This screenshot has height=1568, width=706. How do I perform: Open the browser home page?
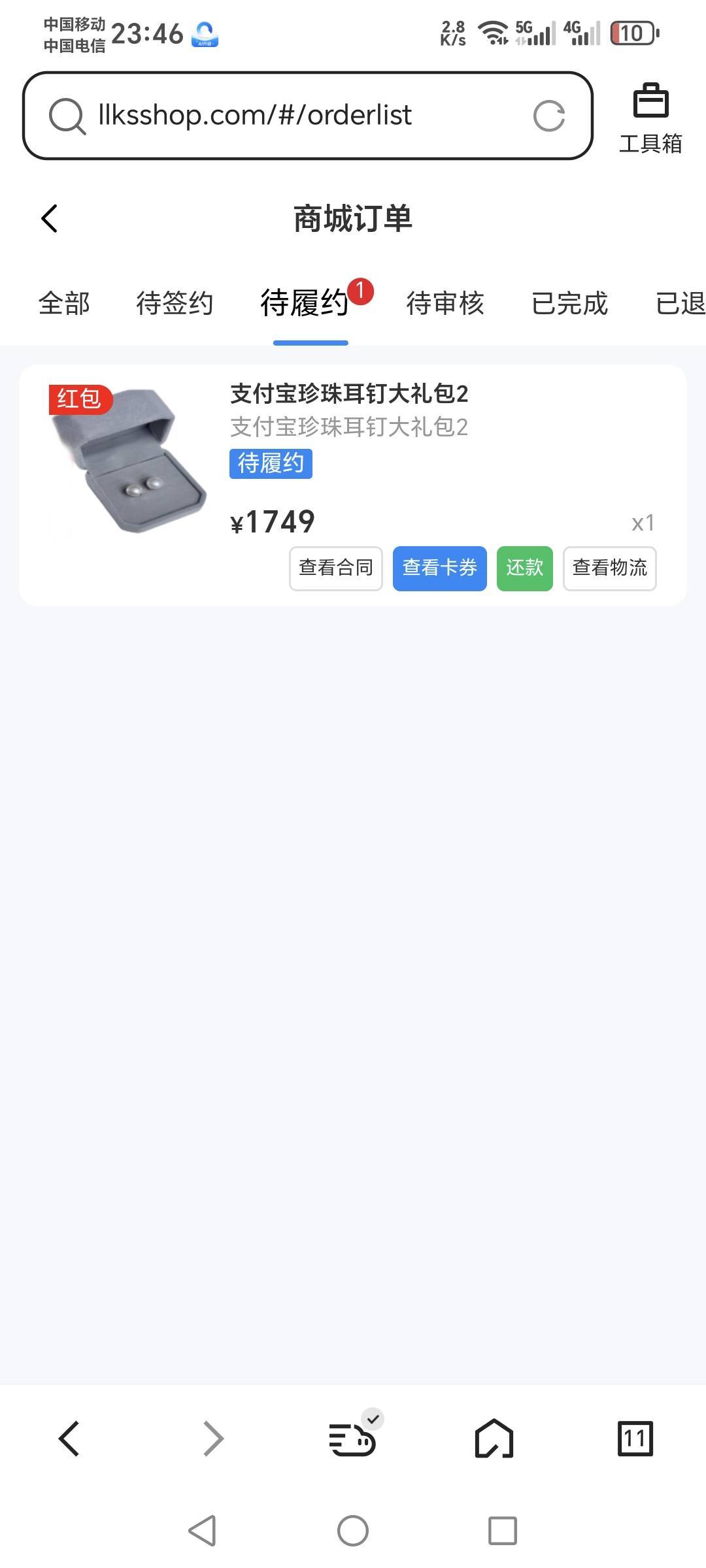[x=494, y=1439]
